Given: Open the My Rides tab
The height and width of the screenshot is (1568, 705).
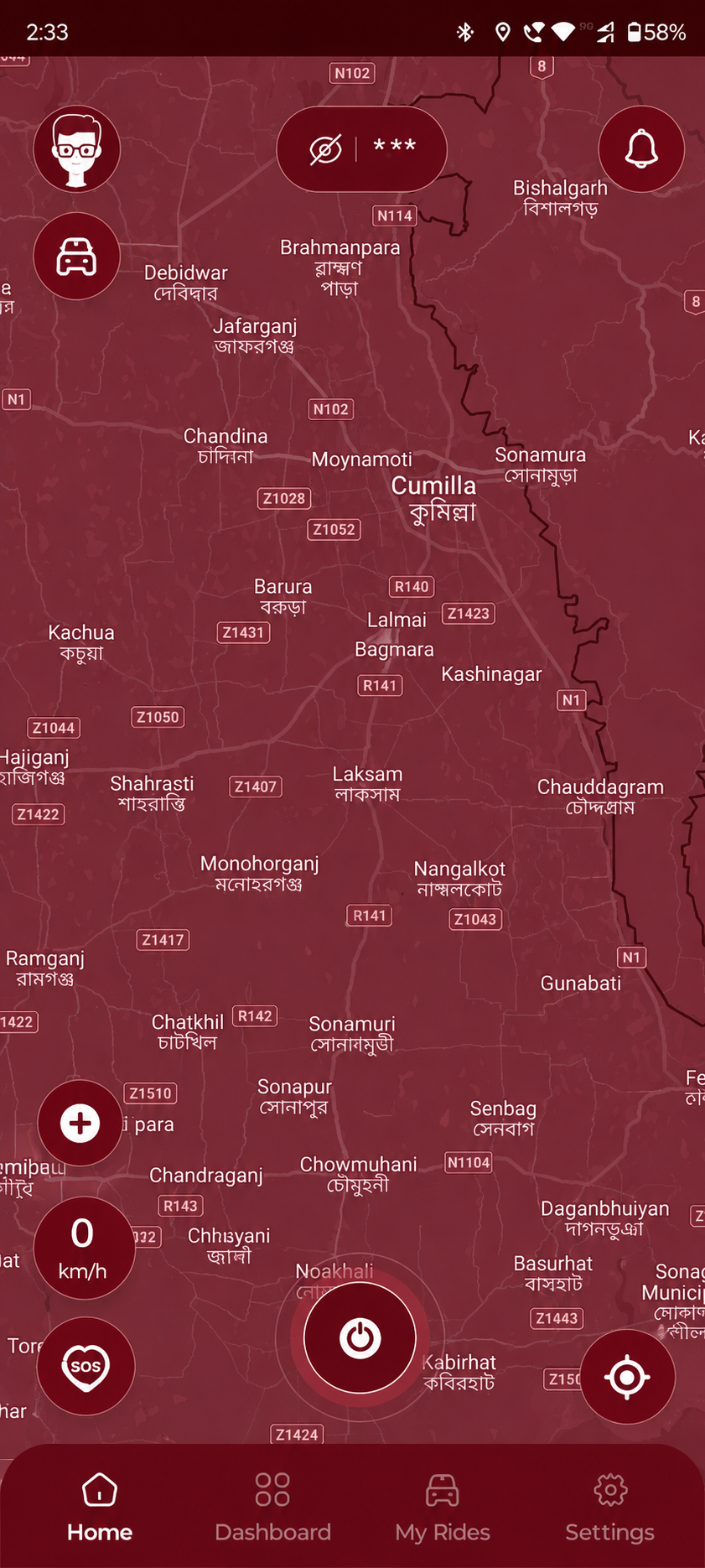Looking at the screenshot, I should pyautogui.click(x=443, y=1507).
